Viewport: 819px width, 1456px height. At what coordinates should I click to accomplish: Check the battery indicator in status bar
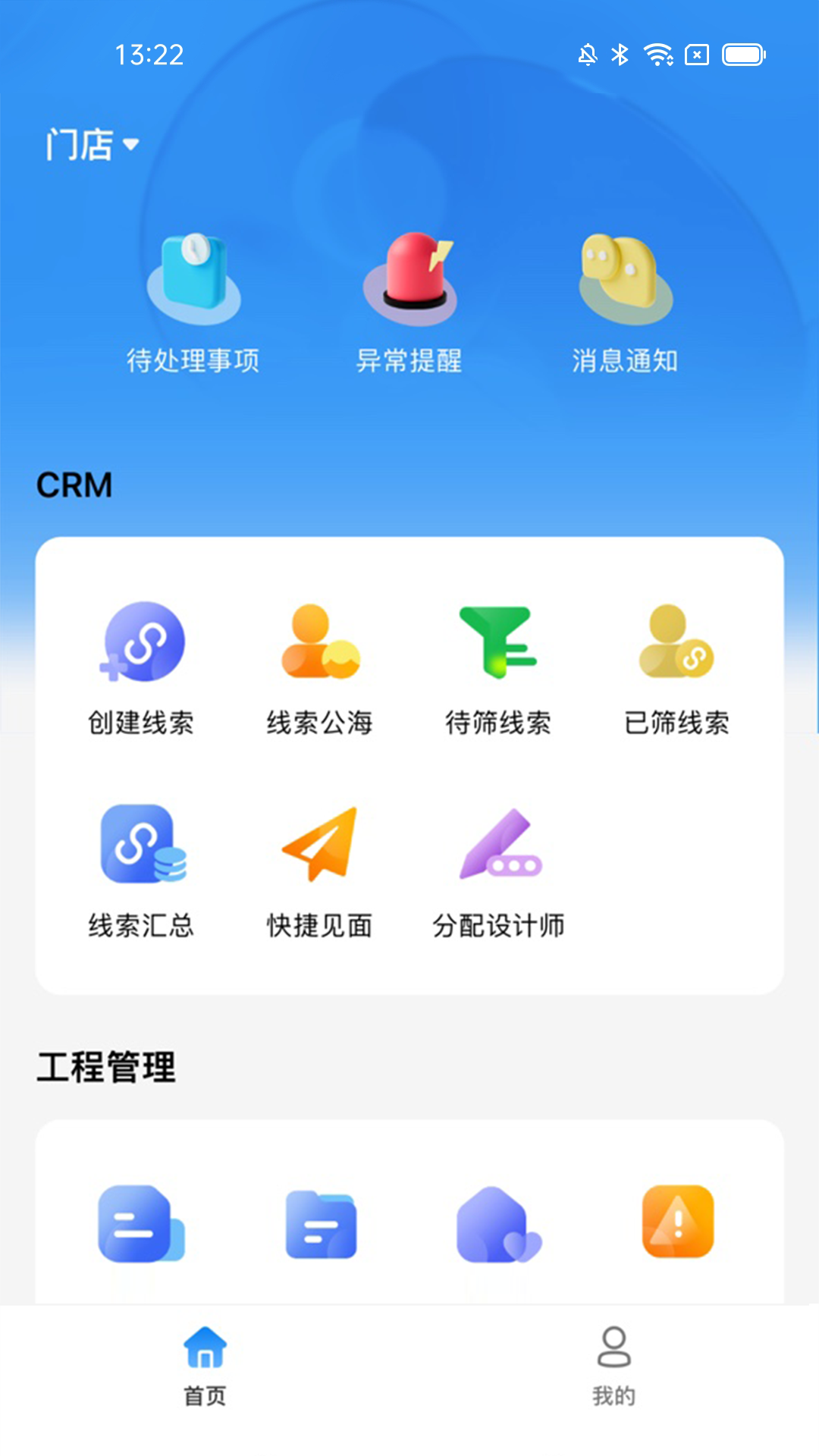(744, 55)
